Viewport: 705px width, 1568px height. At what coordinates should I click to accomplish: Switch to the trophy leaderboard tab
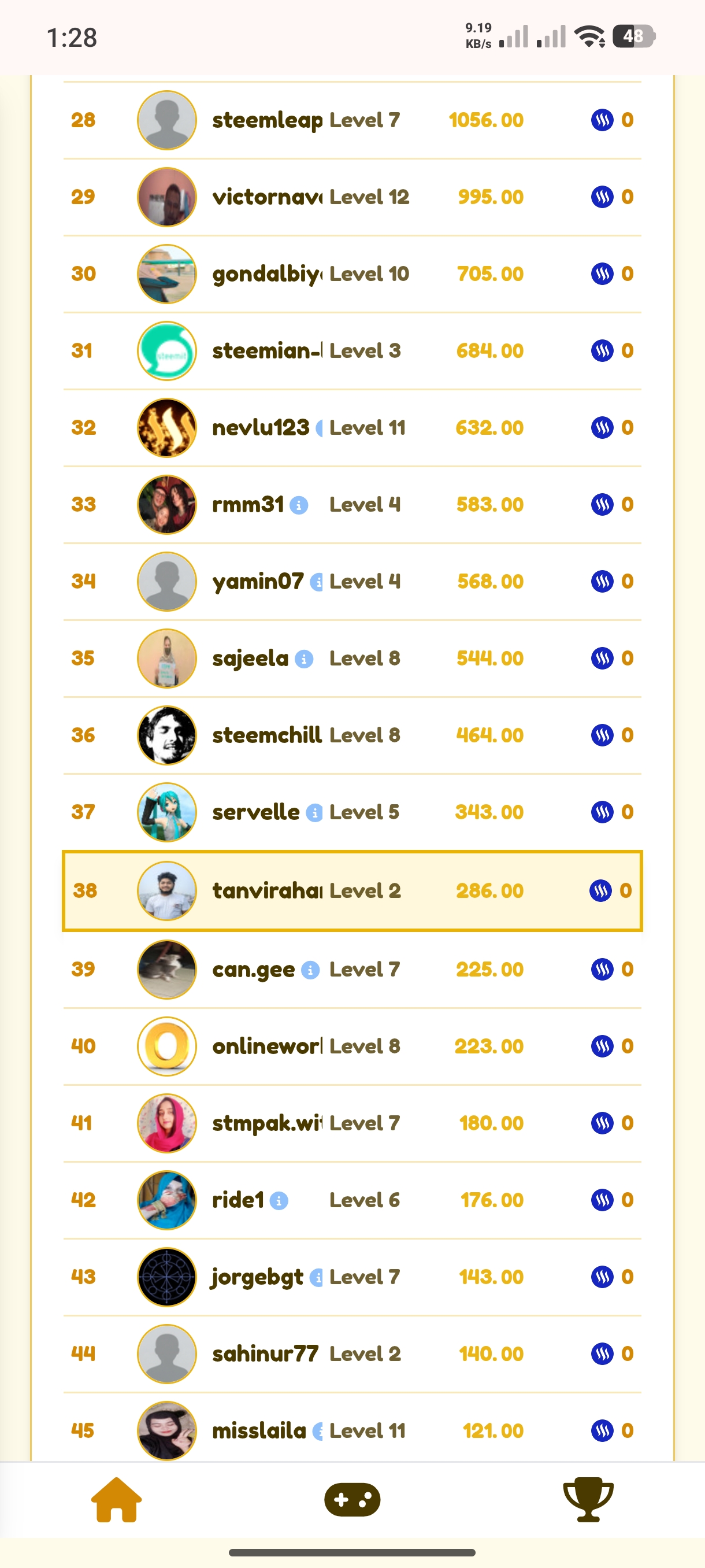(588, 1500)
